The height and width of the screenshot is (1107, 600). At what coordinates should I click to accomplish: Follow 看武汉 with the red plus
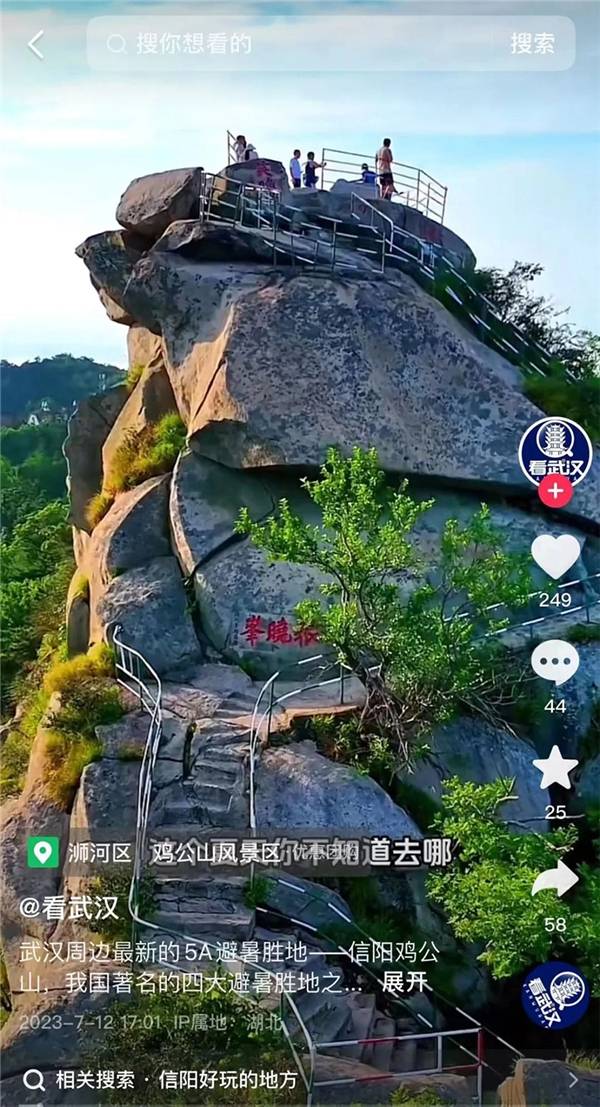click(555, 491)
